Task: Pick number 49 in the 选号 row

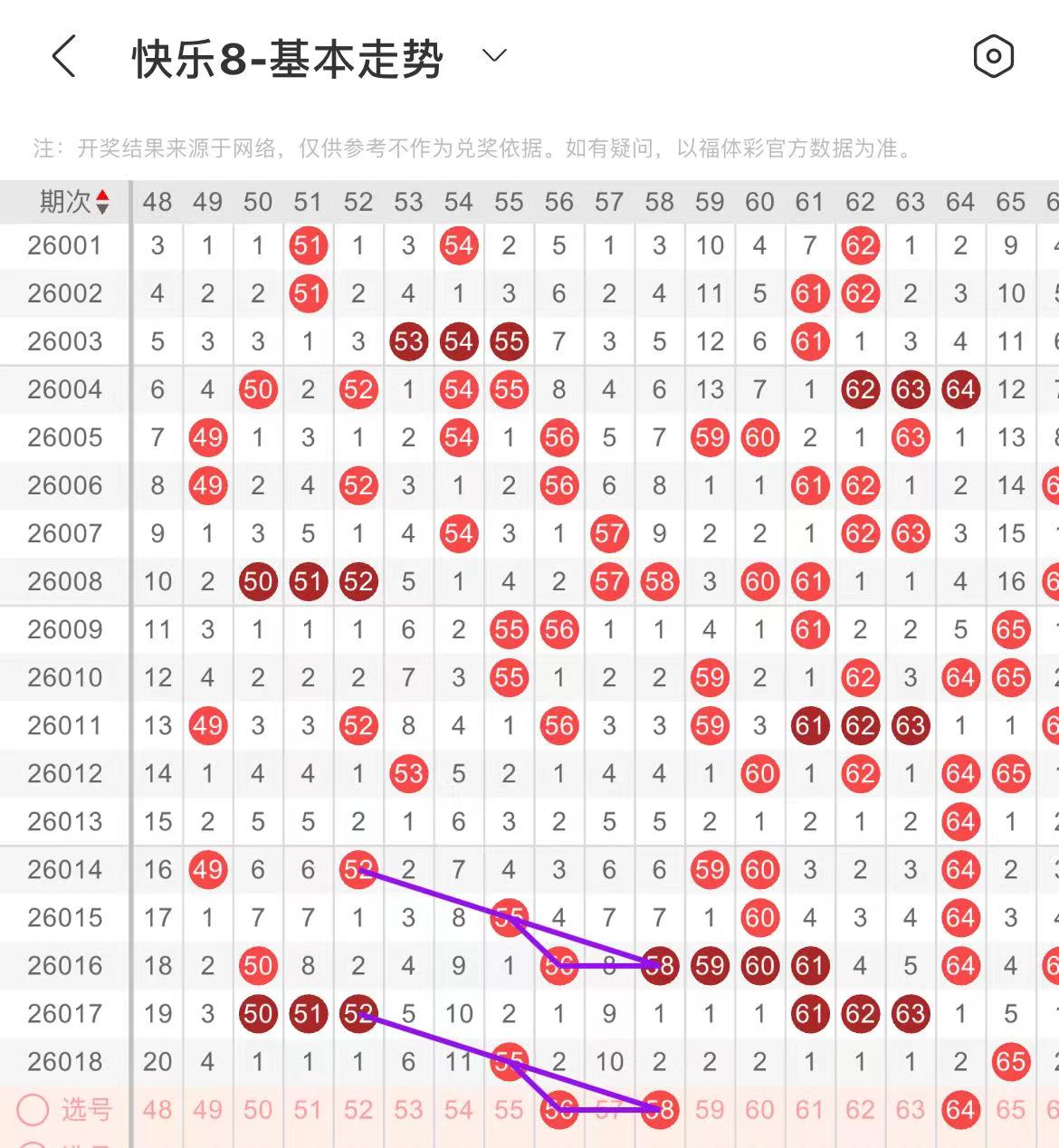Action: [207, 1110]
